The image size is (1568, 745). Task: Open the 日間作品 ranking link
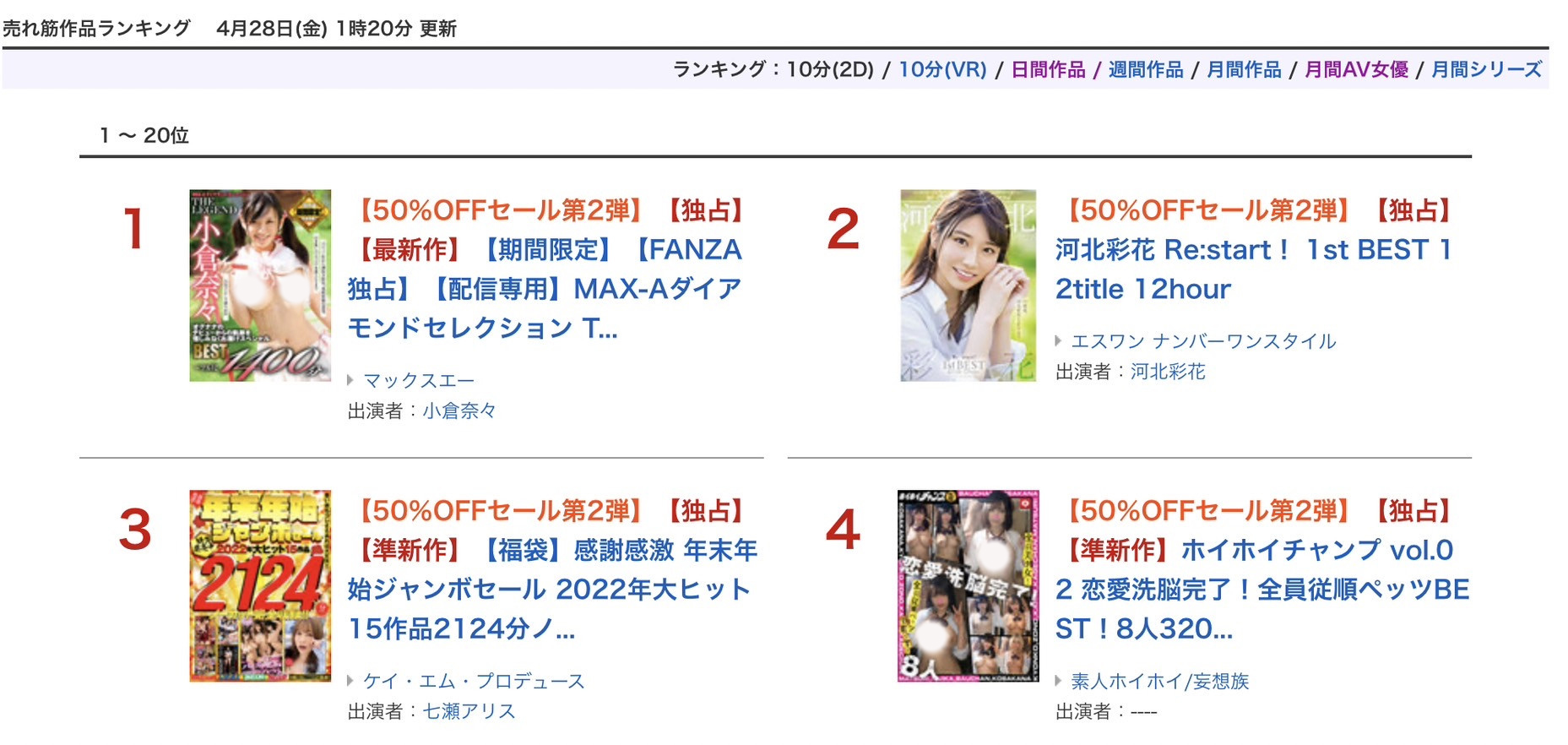coord(1048,69)
